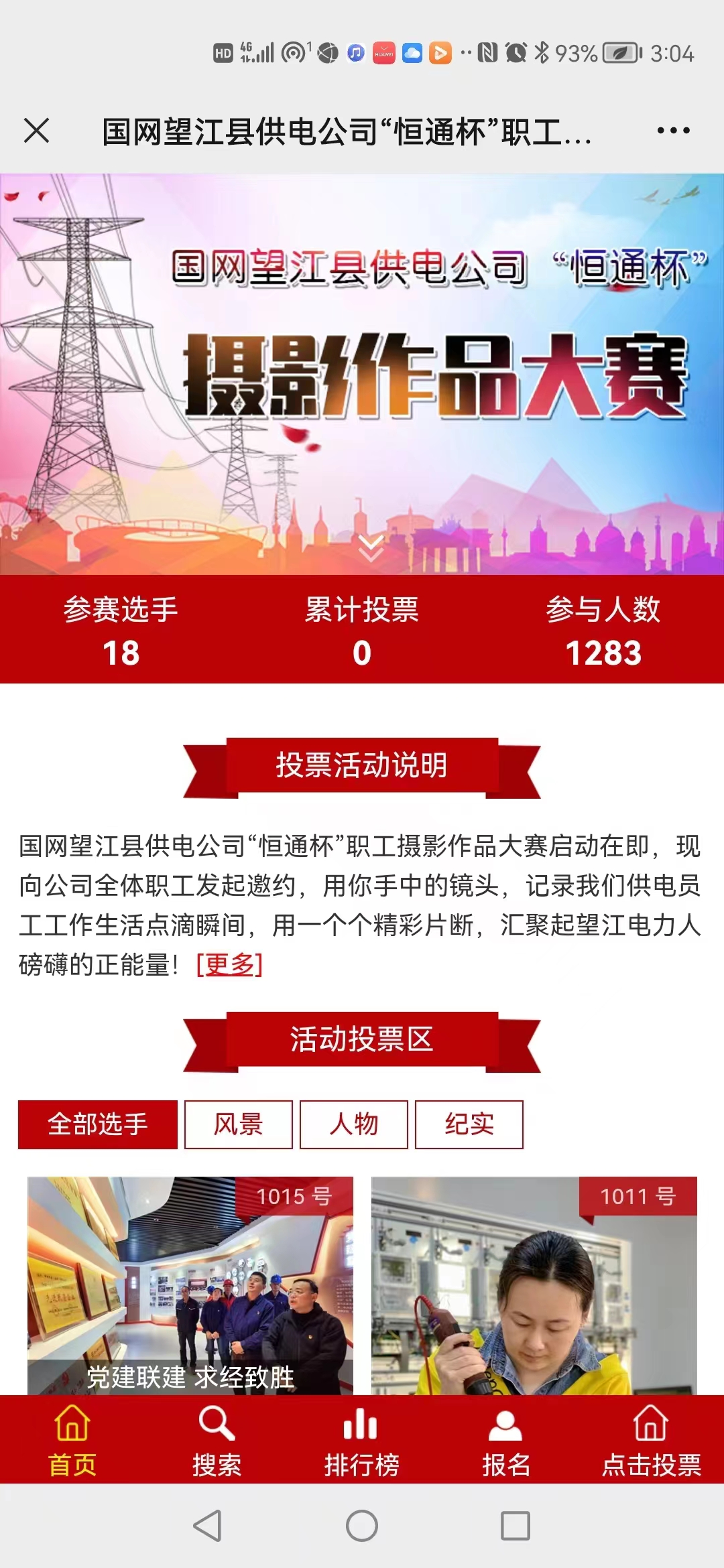Tap the double chevron on the banner
The width and height of the screenshot is (724, 1568).
[371, 548]
